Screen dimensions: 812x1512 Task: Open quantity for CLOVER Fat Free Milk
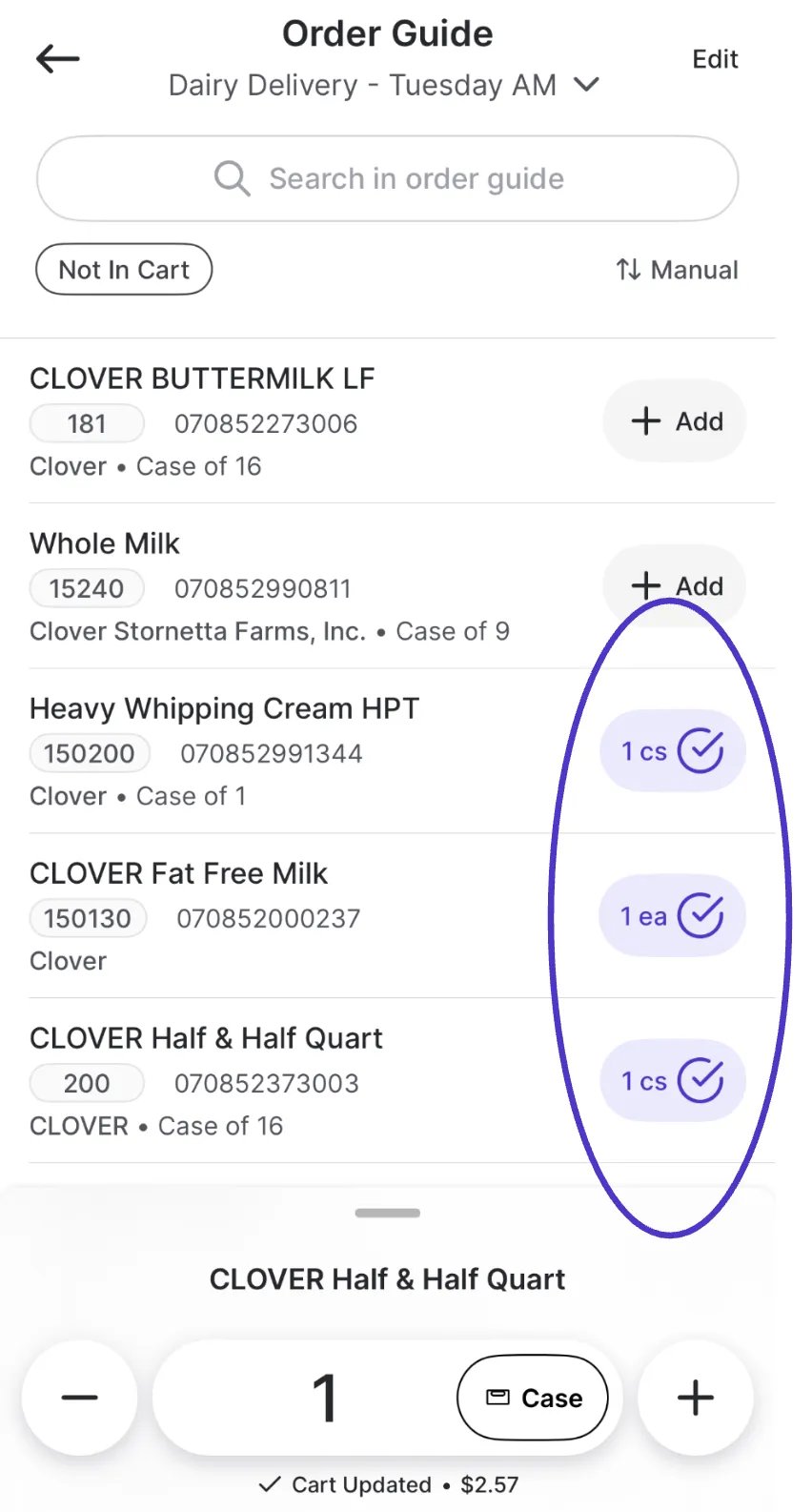pos(673,916)
